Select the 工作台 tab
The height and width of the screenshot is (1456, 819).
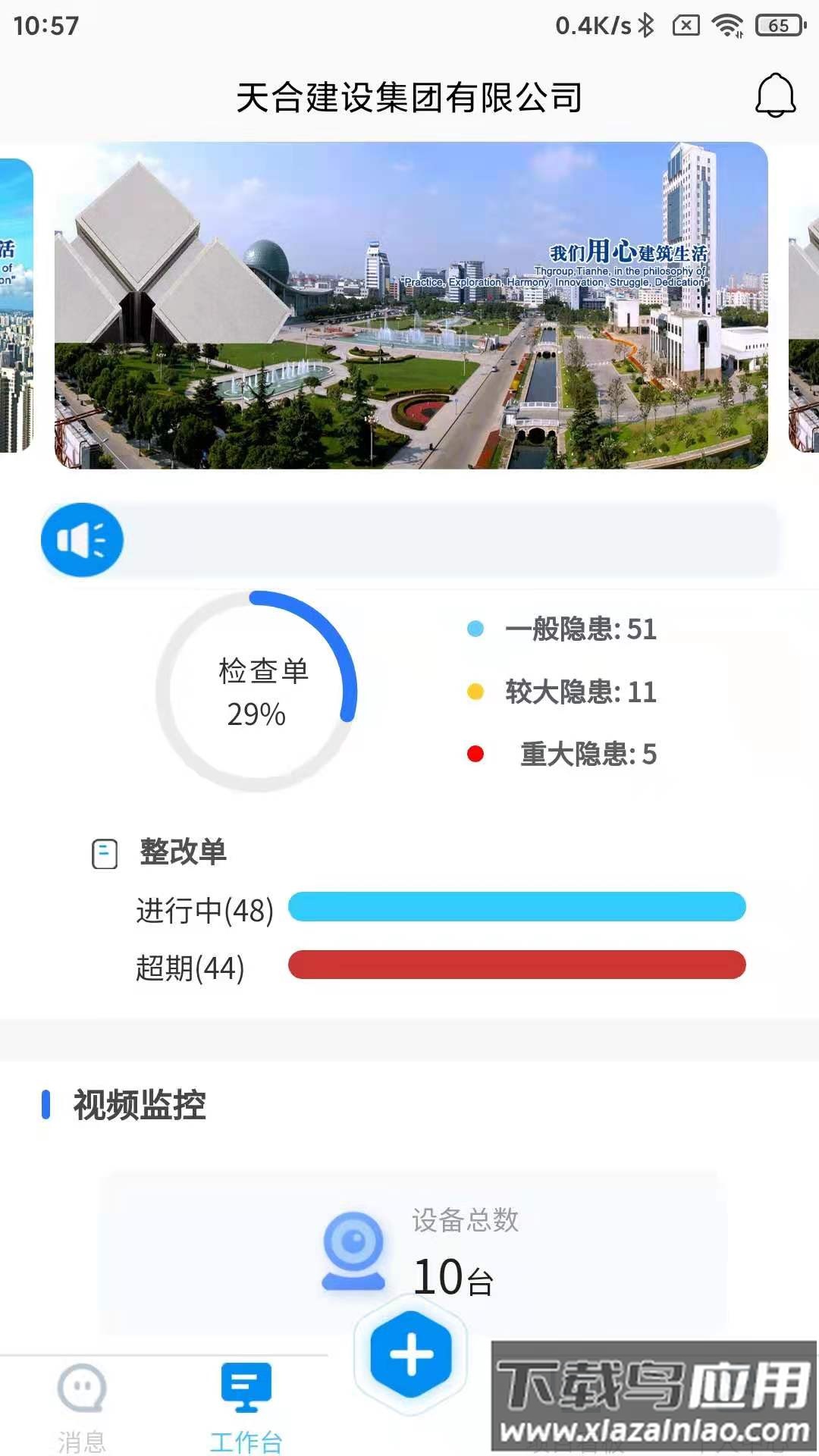(x=246, y=1407)
